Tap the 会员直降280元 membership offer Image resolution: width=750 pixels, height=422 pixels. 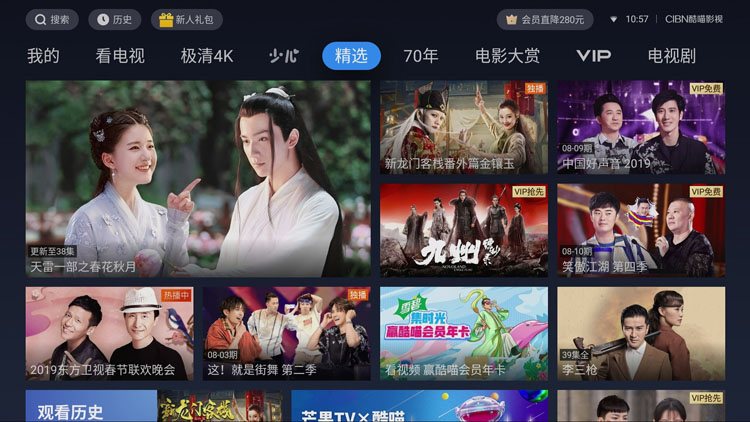tap(545, 19)
